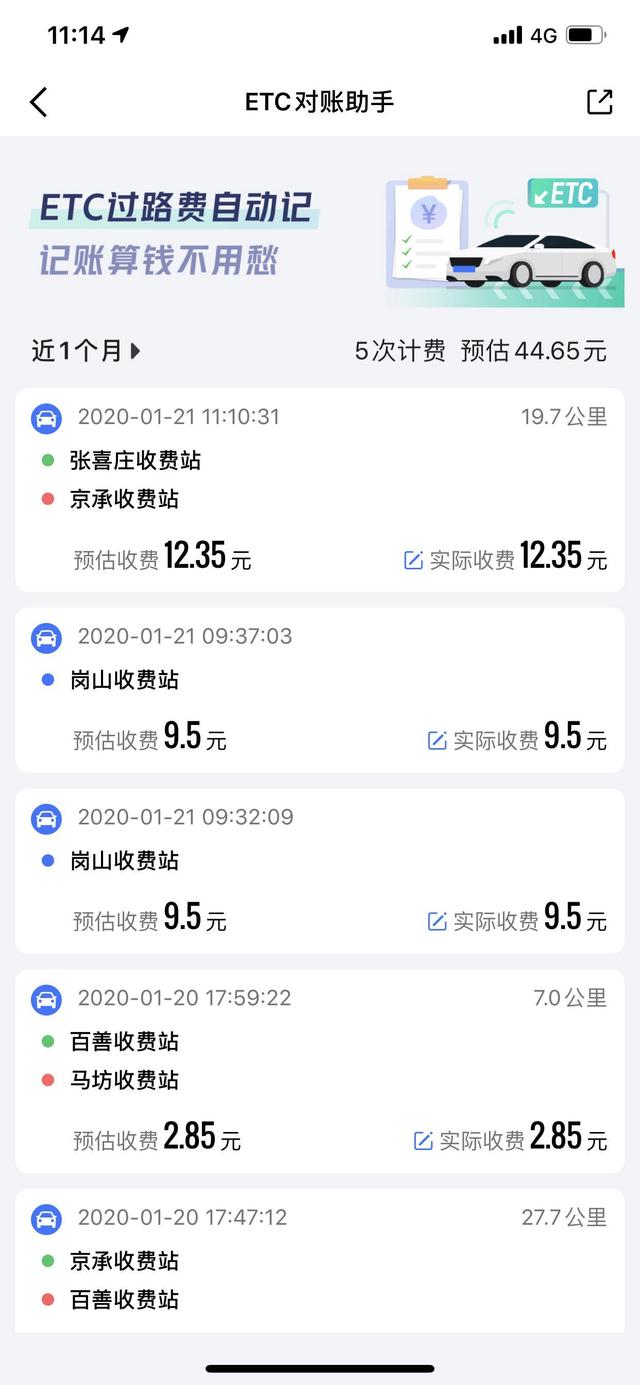Tap the share icon in the top bar
Viewport: 640px width, 1385px height.
[x=599, y=102]
